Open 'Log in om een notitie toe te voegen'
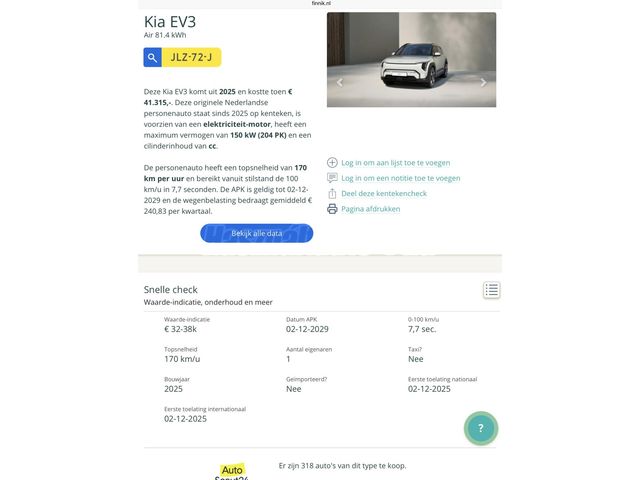 tap(400, 178)
